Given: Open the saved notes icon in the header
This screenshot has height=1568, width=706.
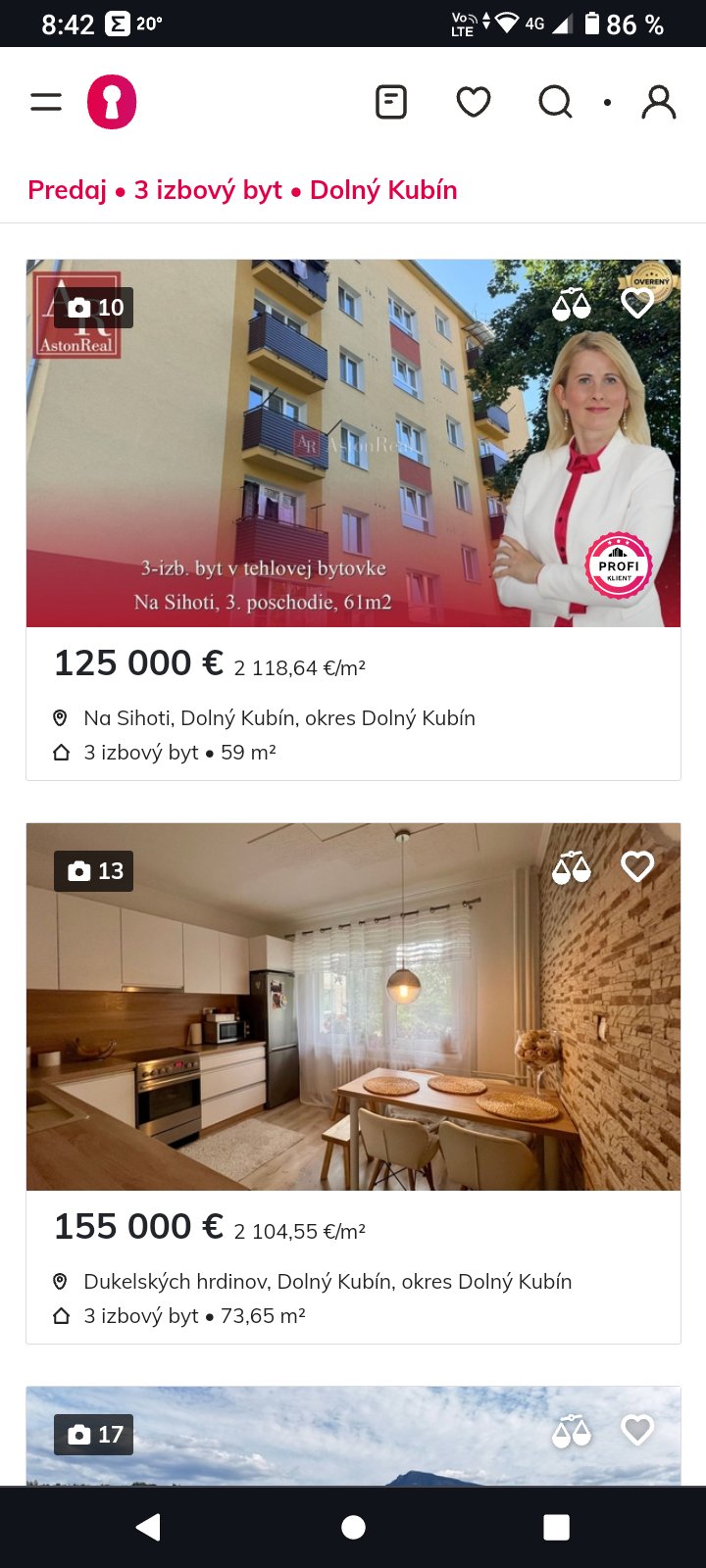Looking at the screenshot, I should pos(391,102).
